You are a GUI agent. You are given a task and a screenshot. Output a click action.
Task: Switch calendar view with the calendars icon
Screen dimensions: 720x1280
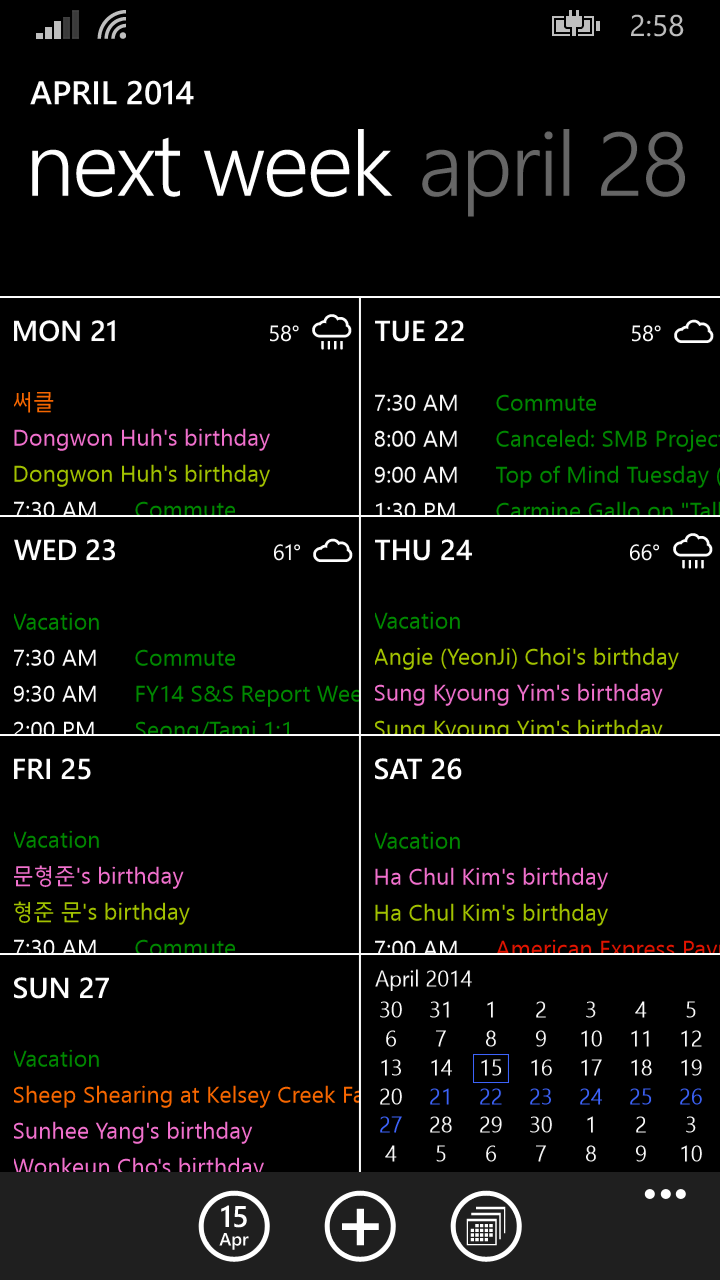[x=486, y=1226]
